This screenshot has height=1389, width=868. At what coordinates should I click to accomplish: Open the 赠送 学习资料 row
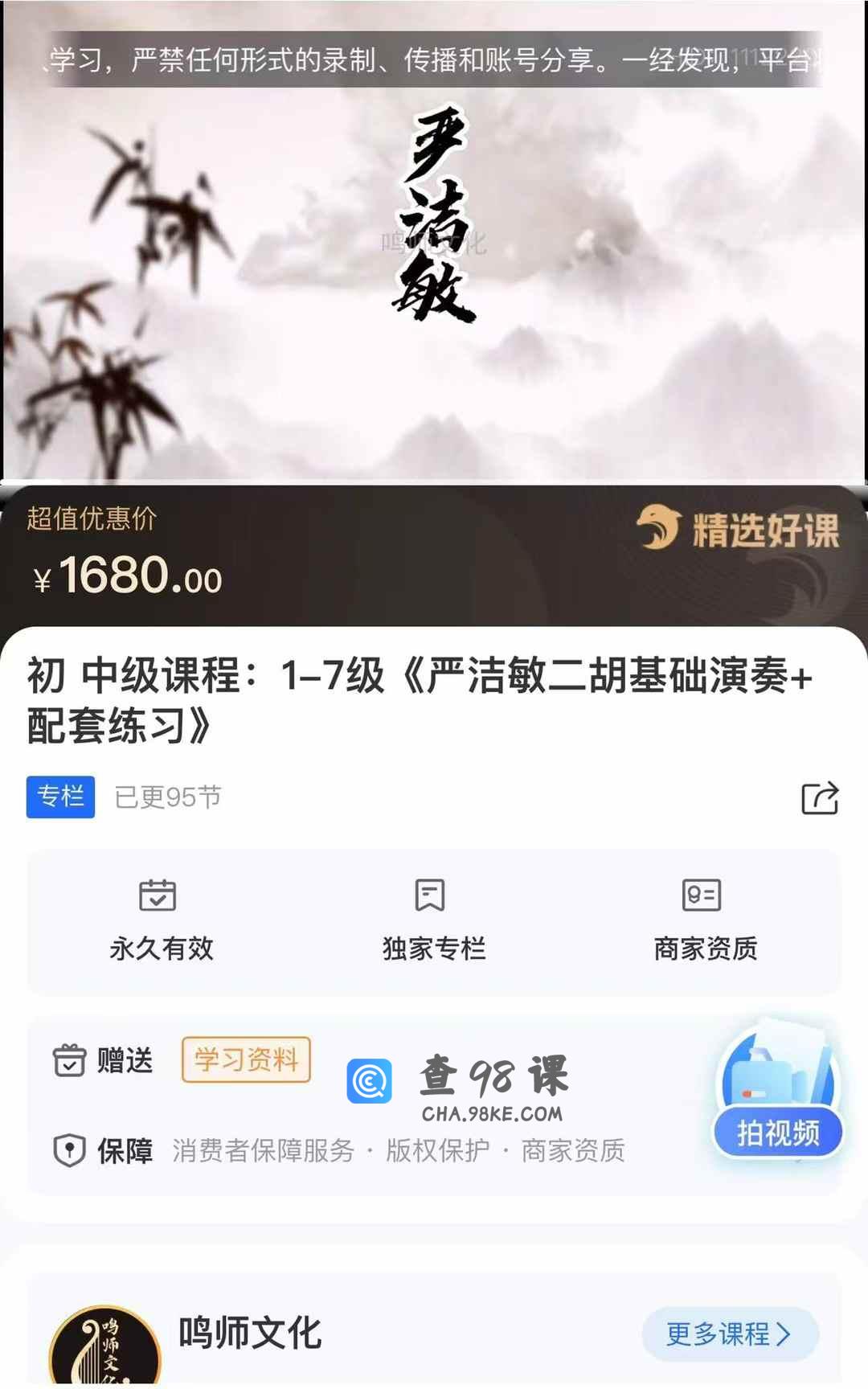tap(245, 1060)
